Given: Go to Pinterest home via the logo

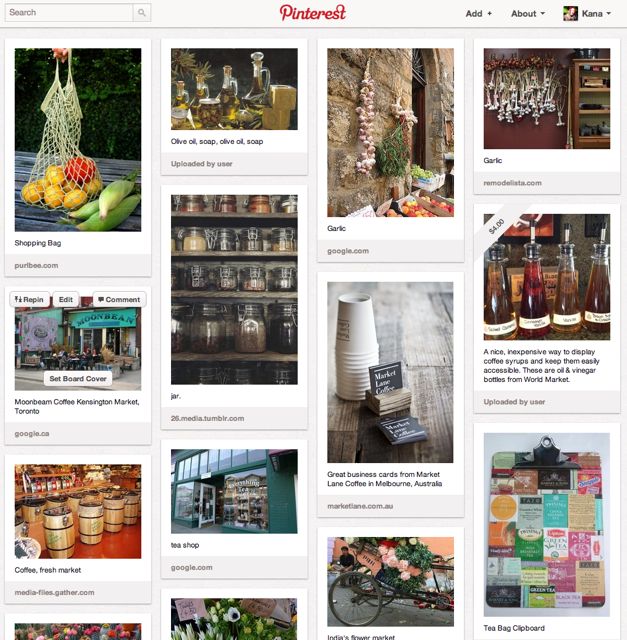Looking at the screenshot, I should click(x=313, y=13).
